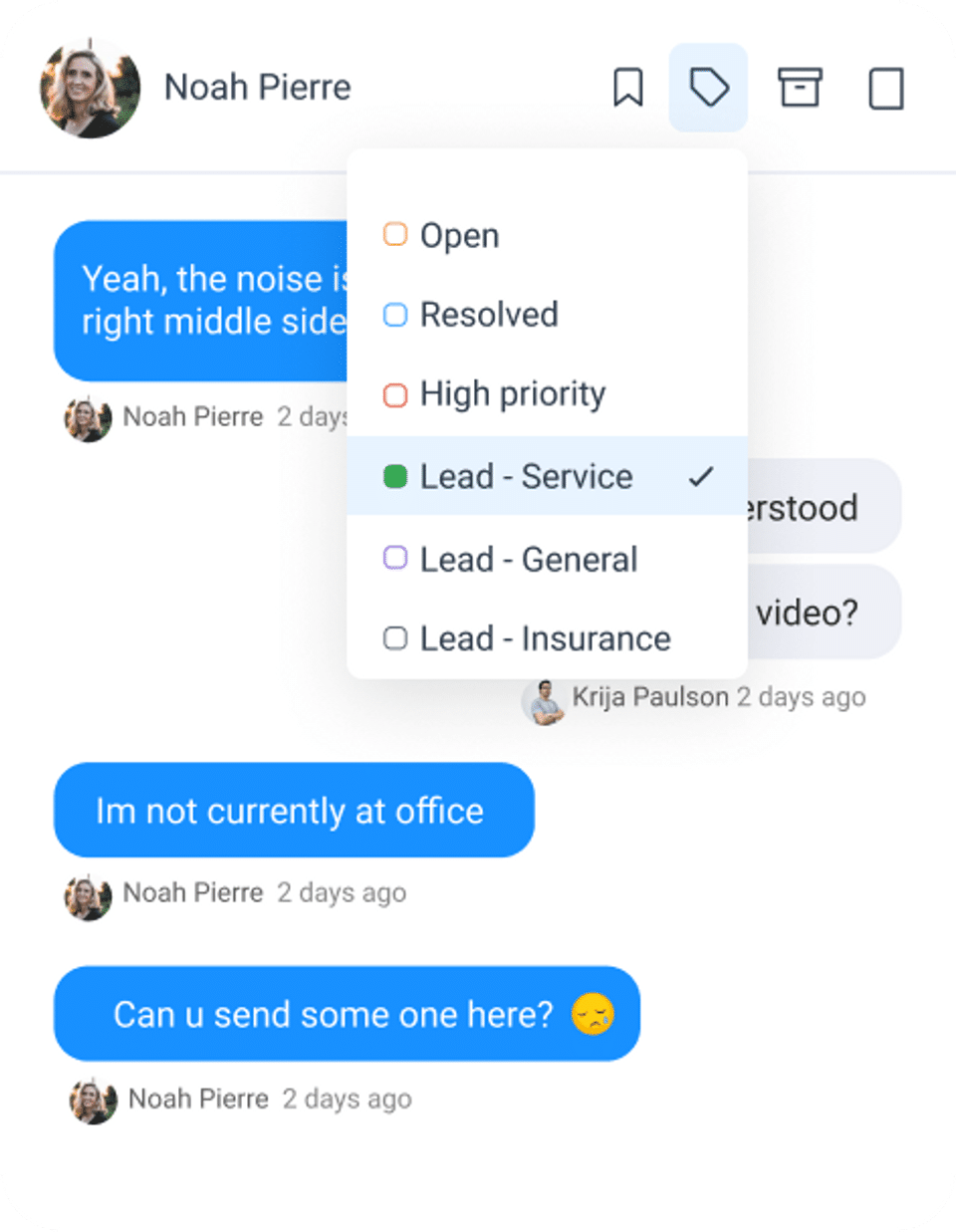Pick the Lead - Insurance label
956x1232 pixels.
545,638
